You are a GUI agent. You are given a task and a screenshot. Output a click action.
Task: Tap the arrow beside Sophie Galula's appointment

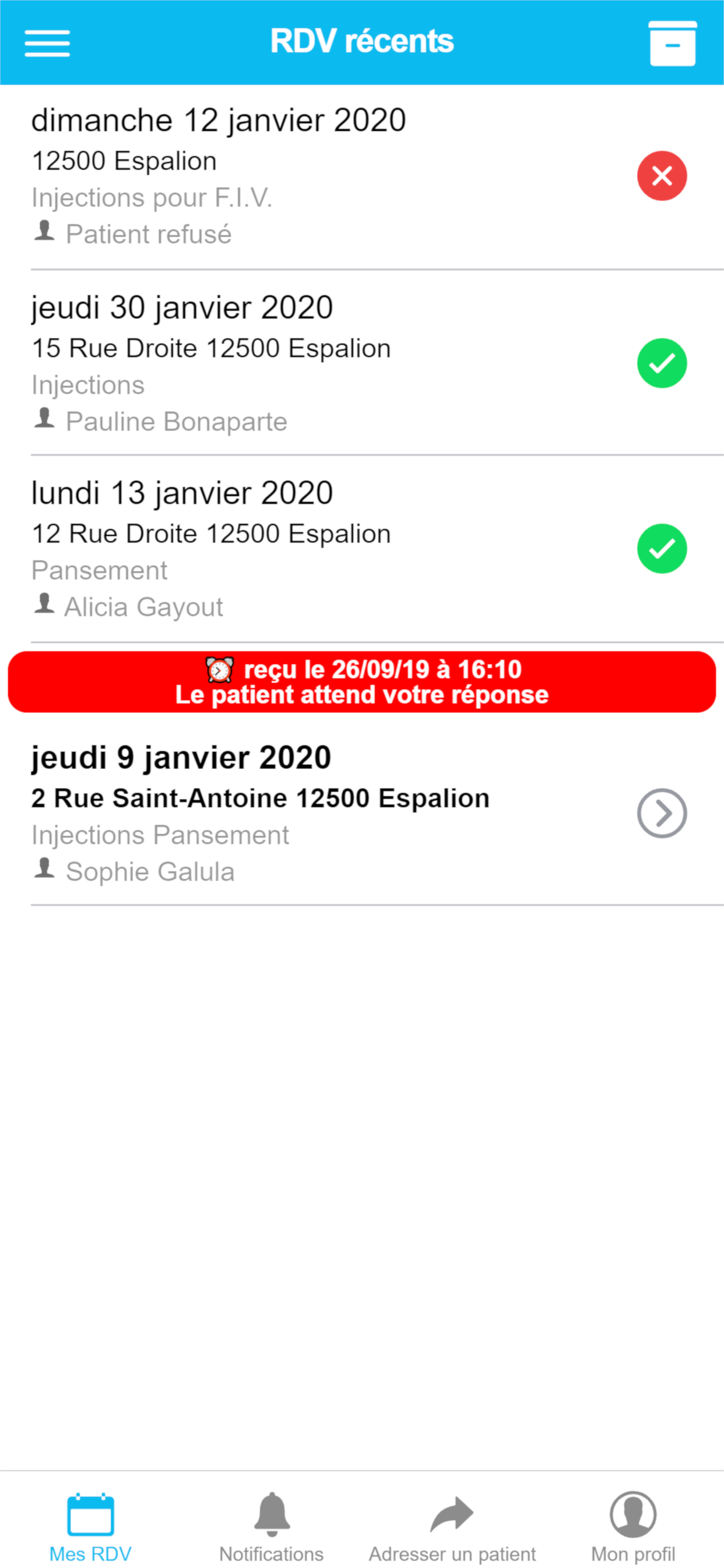[662, 813]
